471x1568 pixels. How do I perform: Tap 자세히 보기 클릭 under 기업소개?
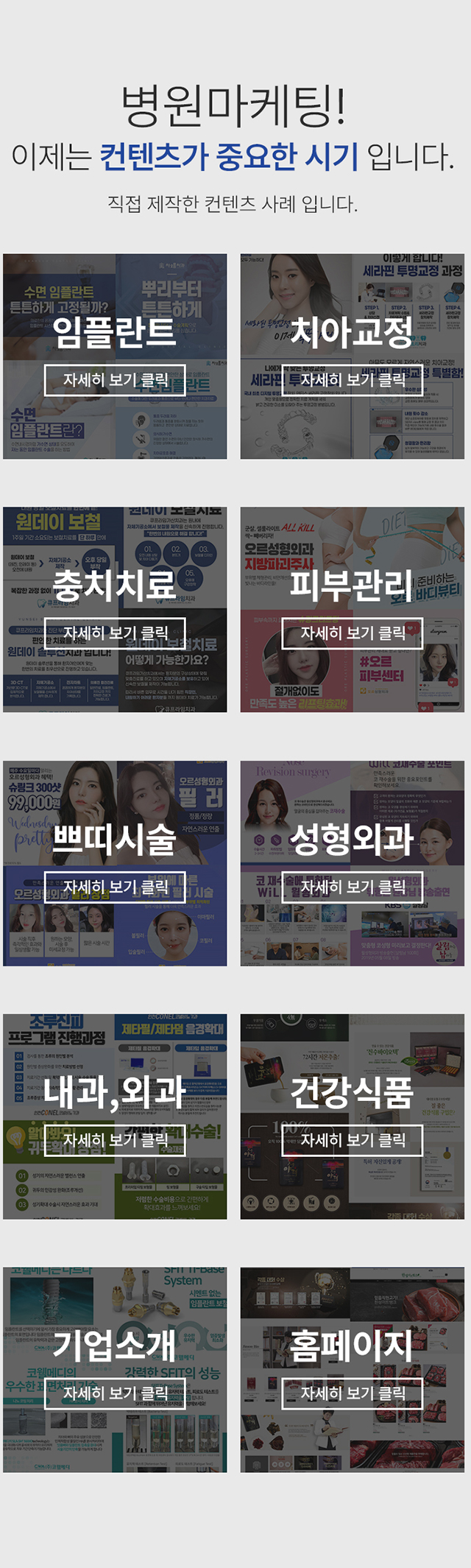115,1393
